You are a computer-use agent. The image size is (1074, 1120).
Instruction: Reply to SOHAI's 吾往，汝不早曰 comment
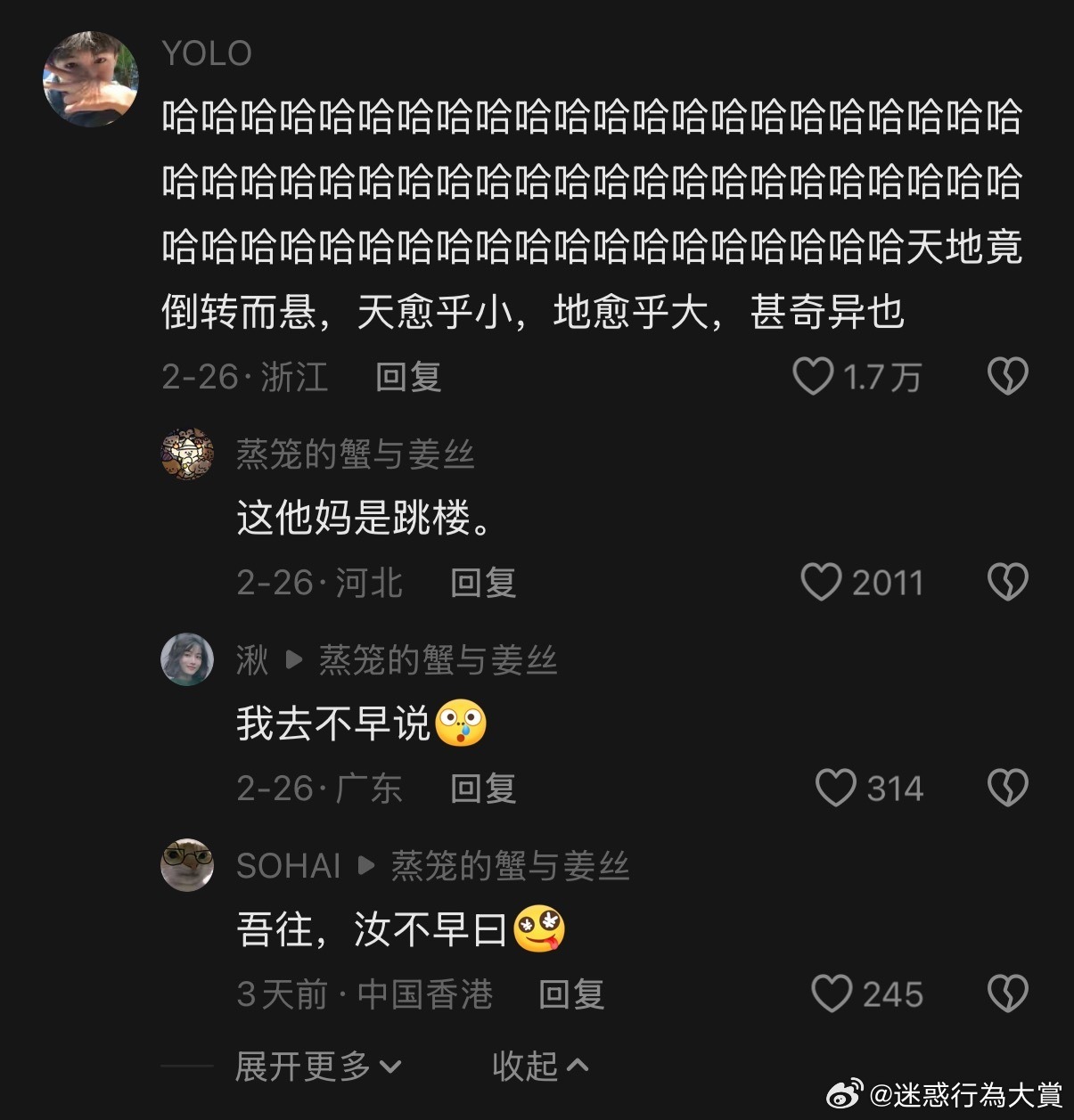coord(571,994)
